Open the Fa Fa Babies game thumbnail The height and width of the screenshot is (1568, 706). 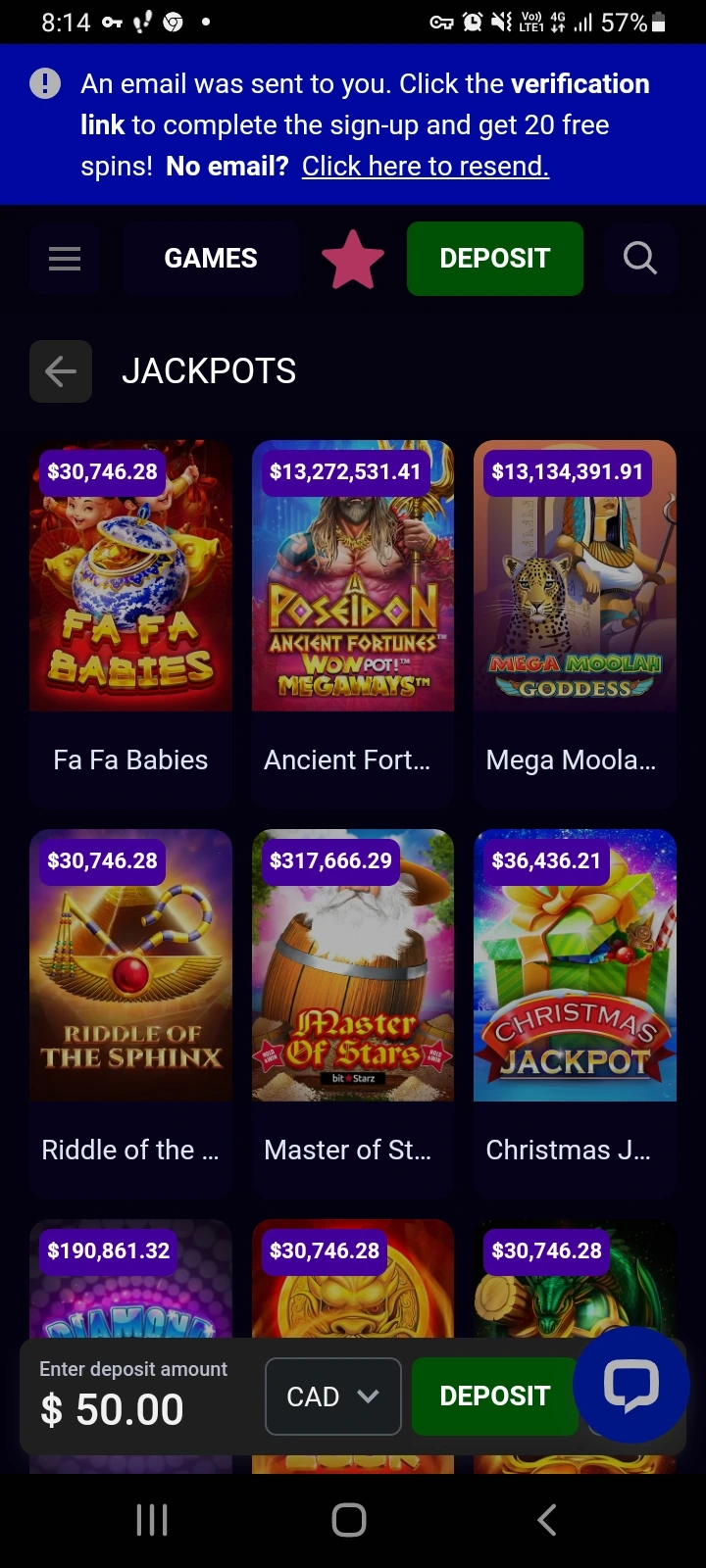coord(130,576)
